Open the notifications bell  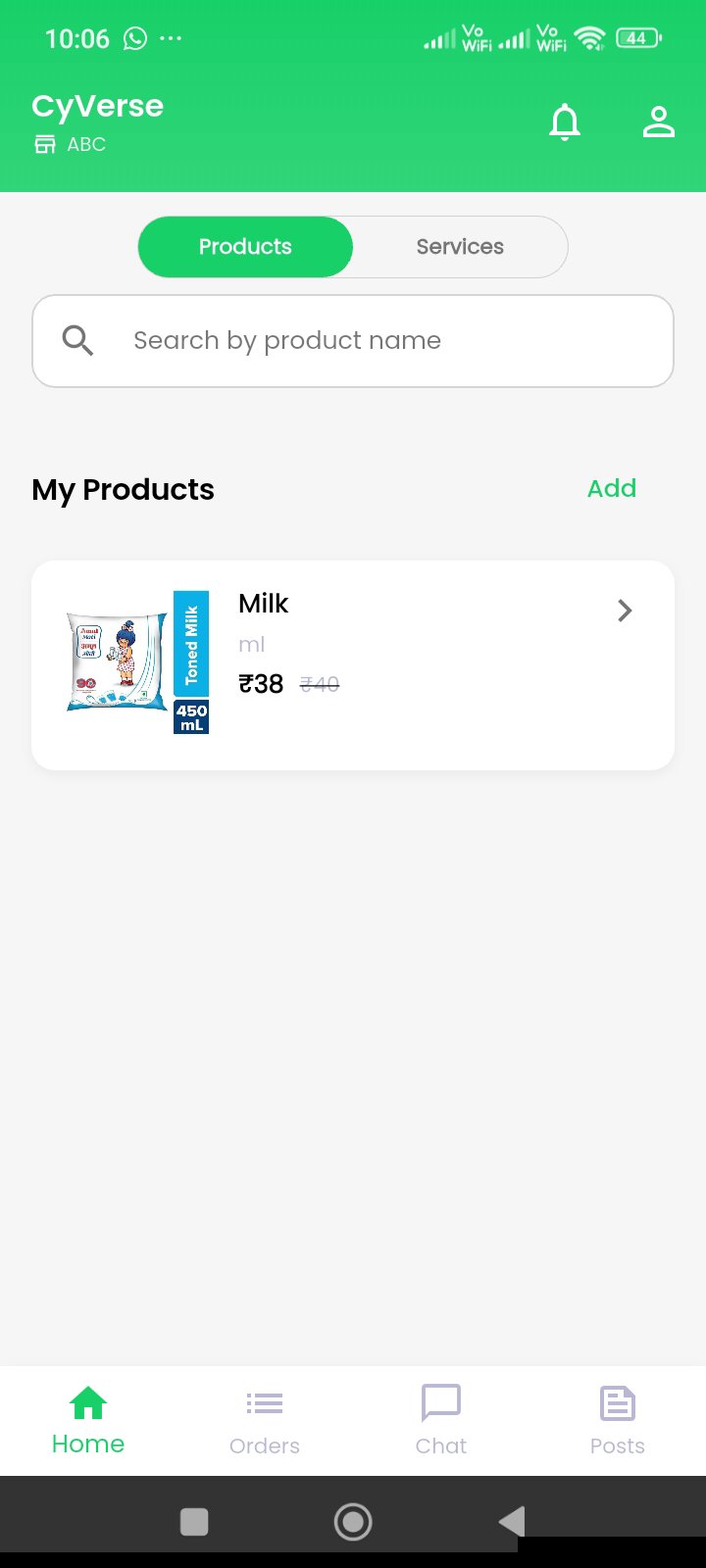tap(565, 122)
